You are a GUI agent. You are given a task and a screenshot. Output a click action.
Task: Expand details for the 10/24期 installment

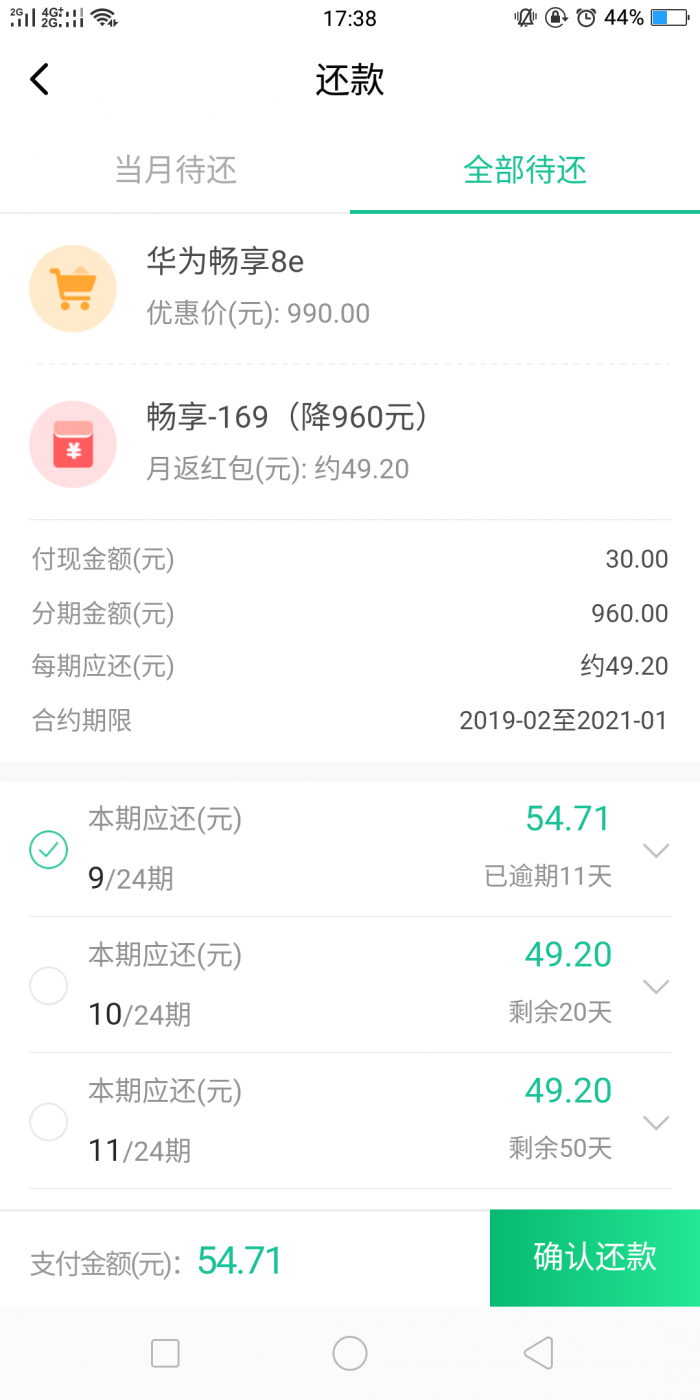click(x=656, y=987)
